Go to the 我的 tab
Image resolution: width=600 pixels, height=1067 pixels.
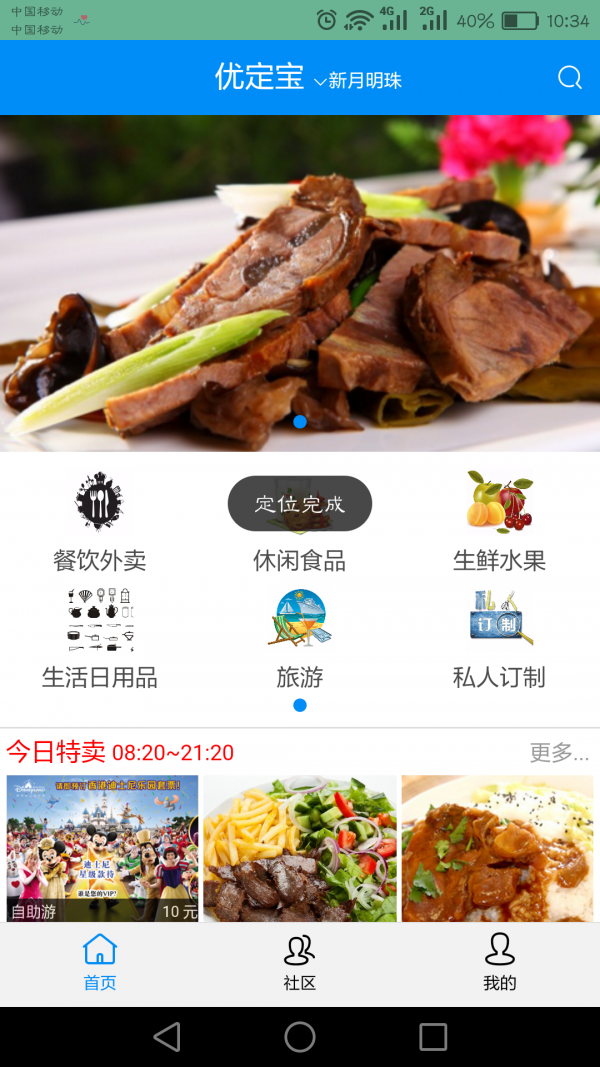499,964
